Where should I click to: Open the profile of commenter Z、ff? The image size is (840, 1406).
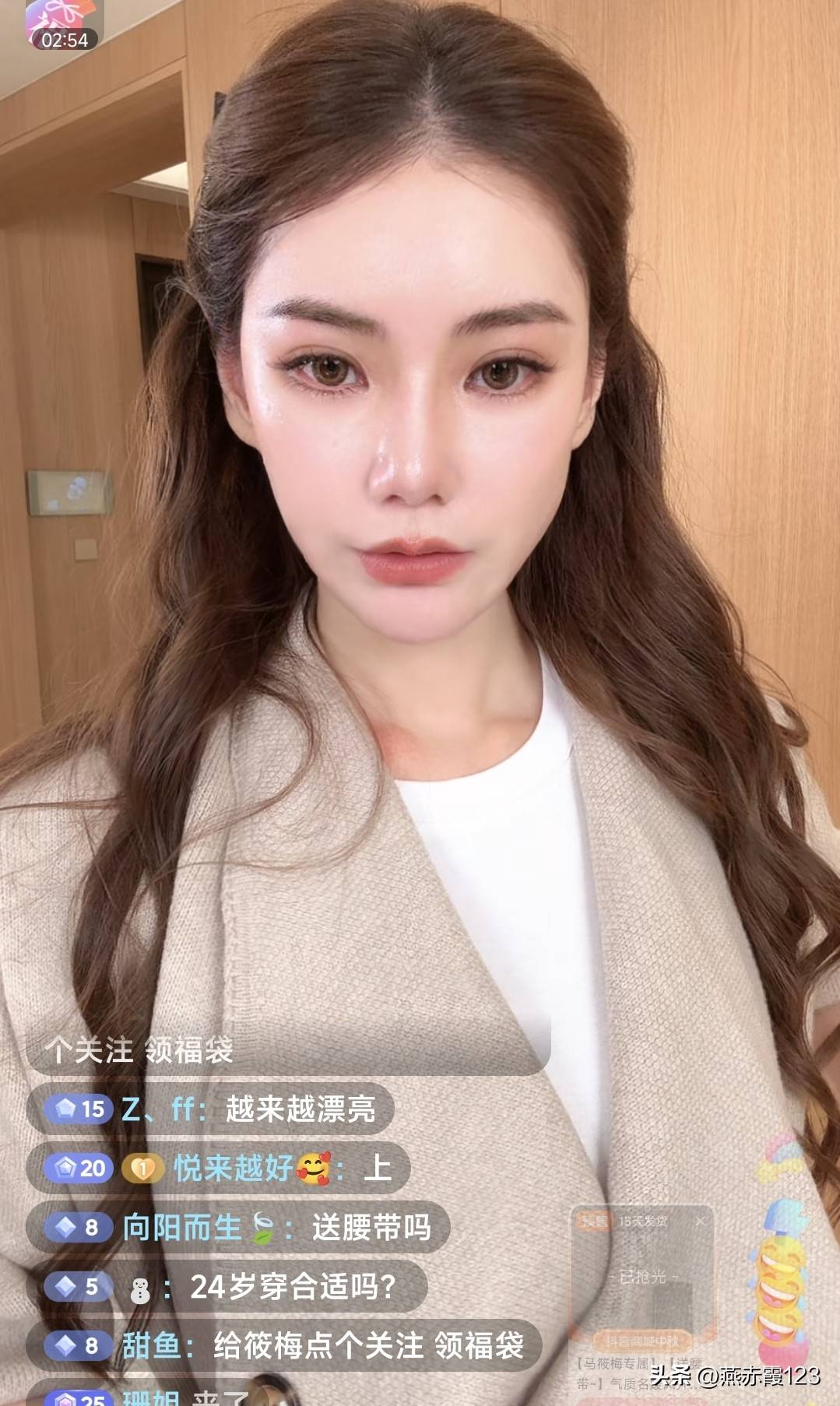pyautogui.click(x=164, y=1109)
